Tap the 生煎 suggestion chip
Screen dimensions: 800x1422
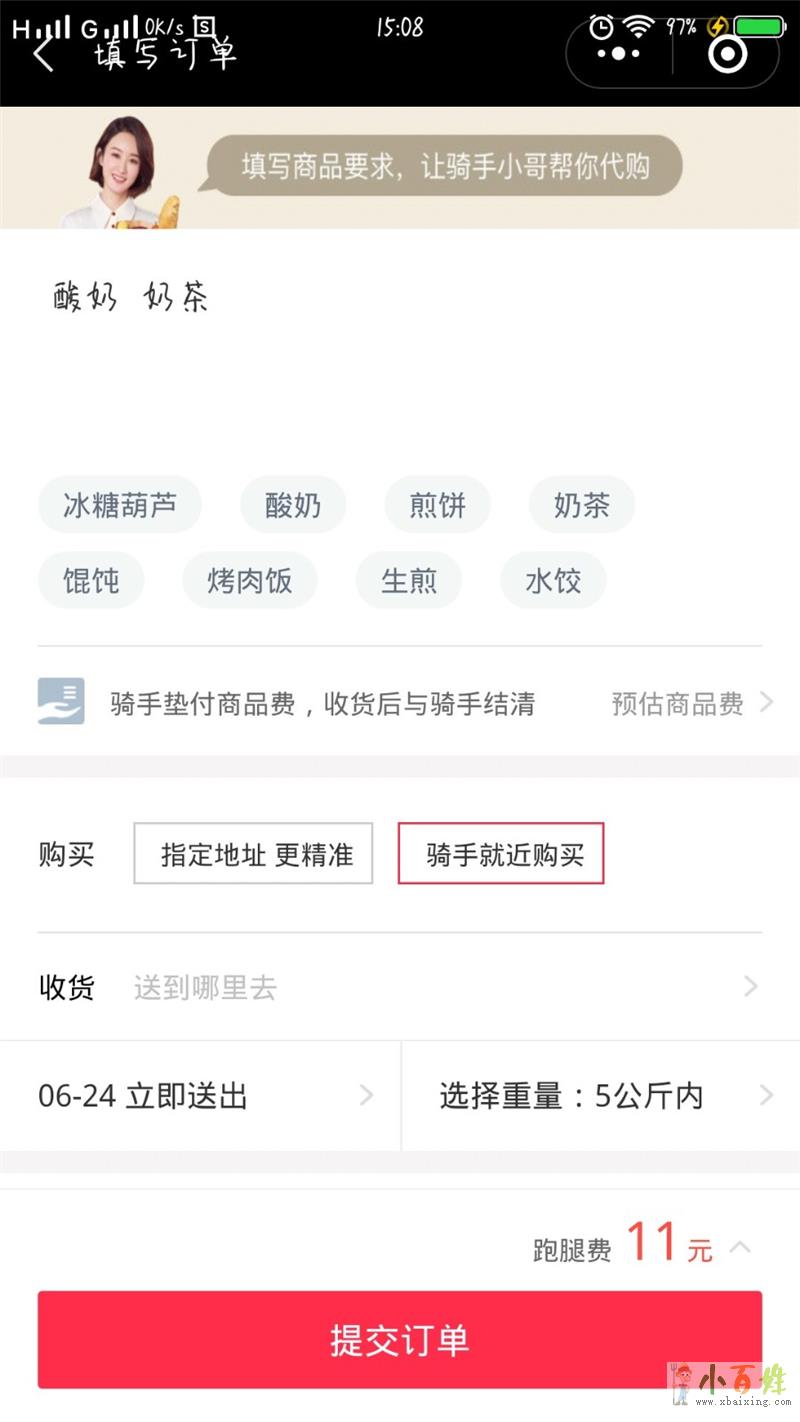[409, 580]
